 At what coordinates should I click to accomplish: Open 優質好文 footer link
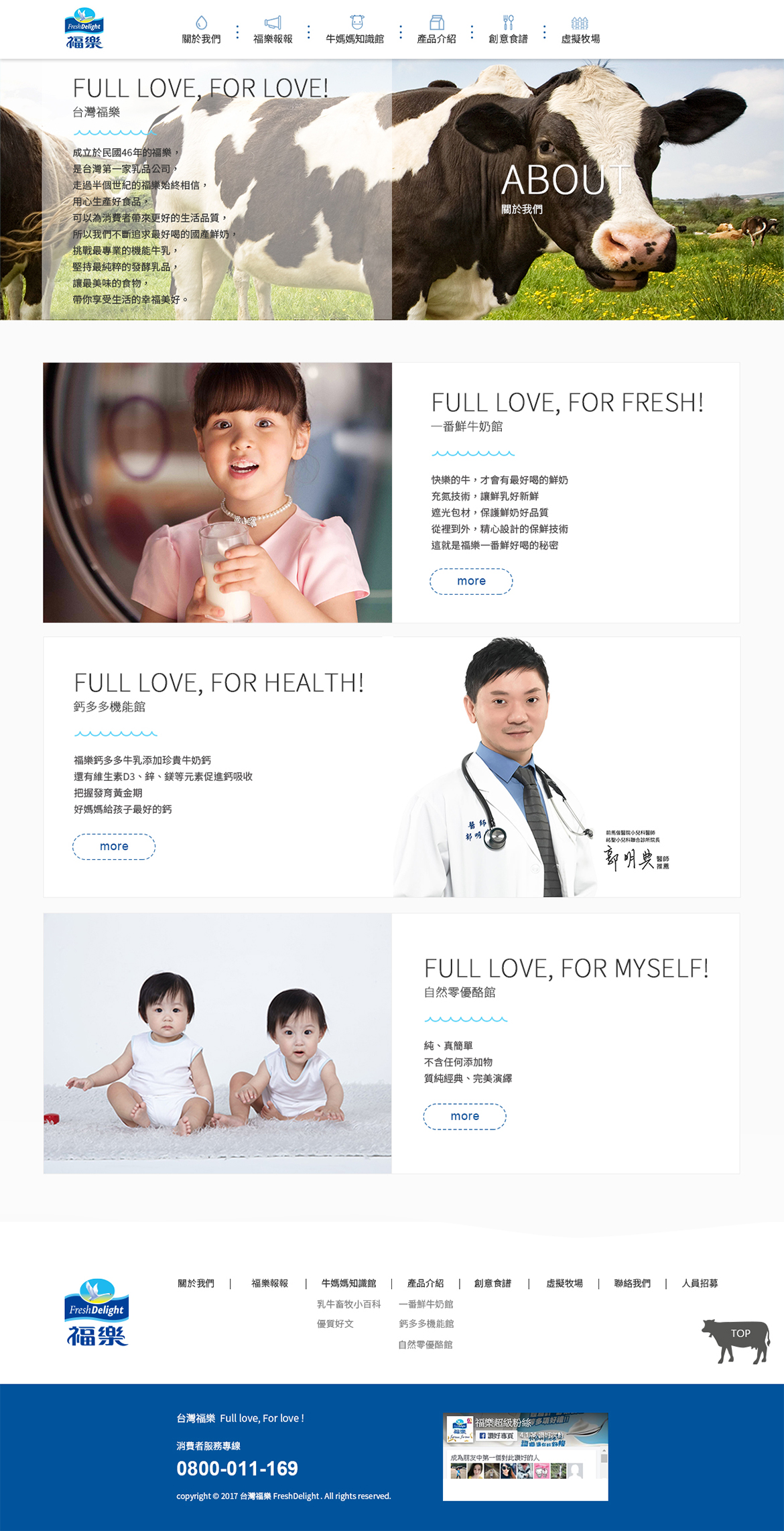pos(335,1324)
